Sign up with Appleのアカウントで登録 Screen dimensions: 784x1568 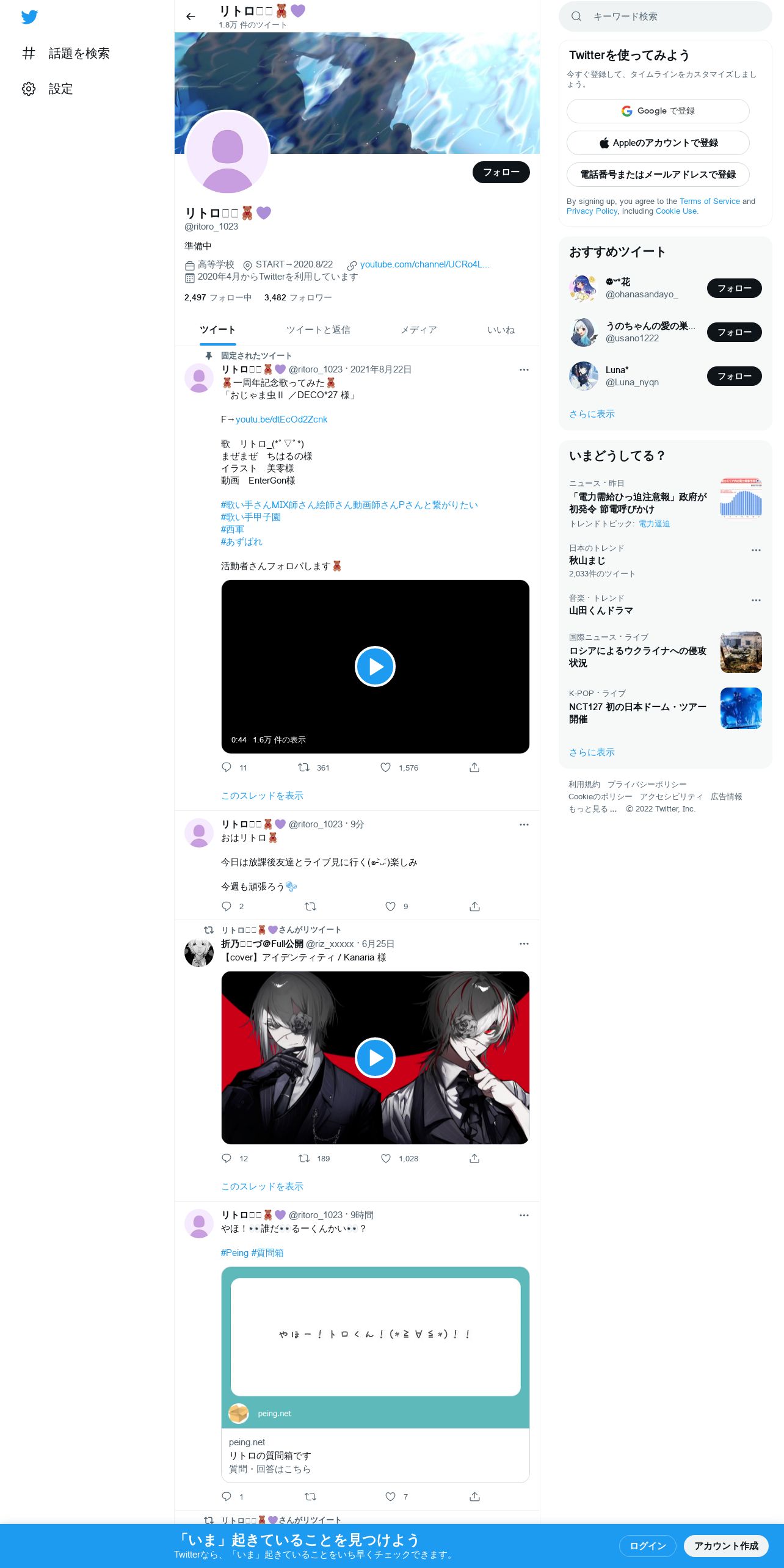tap(658, 143)
